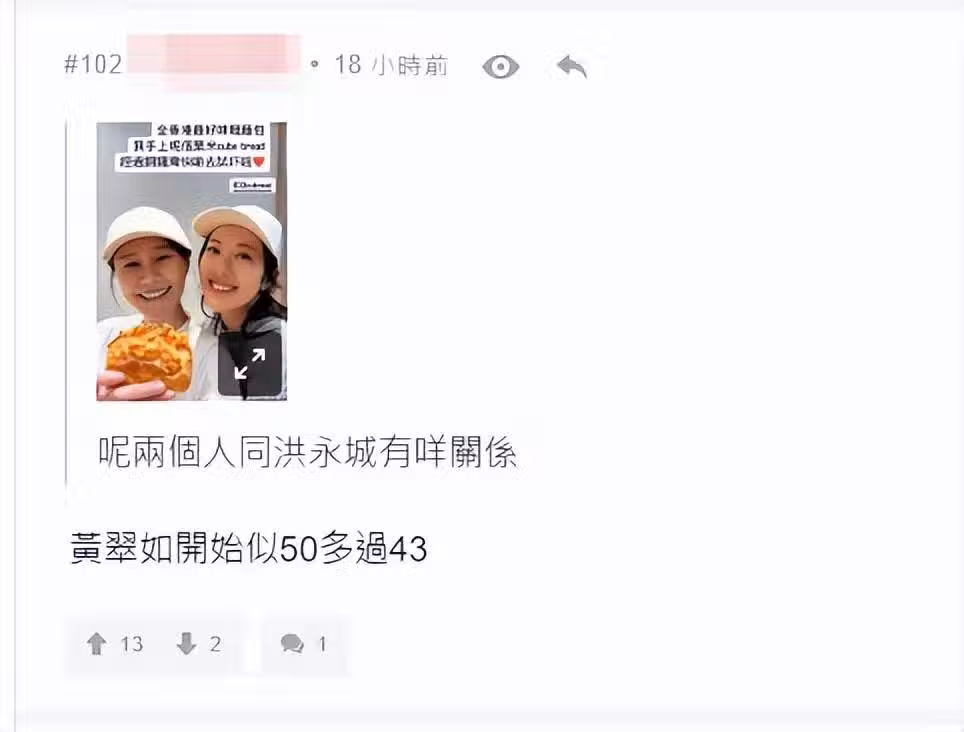Downvote the post with 2 dislikes
This screenshot has height=732, width=964.
point(186,645)
